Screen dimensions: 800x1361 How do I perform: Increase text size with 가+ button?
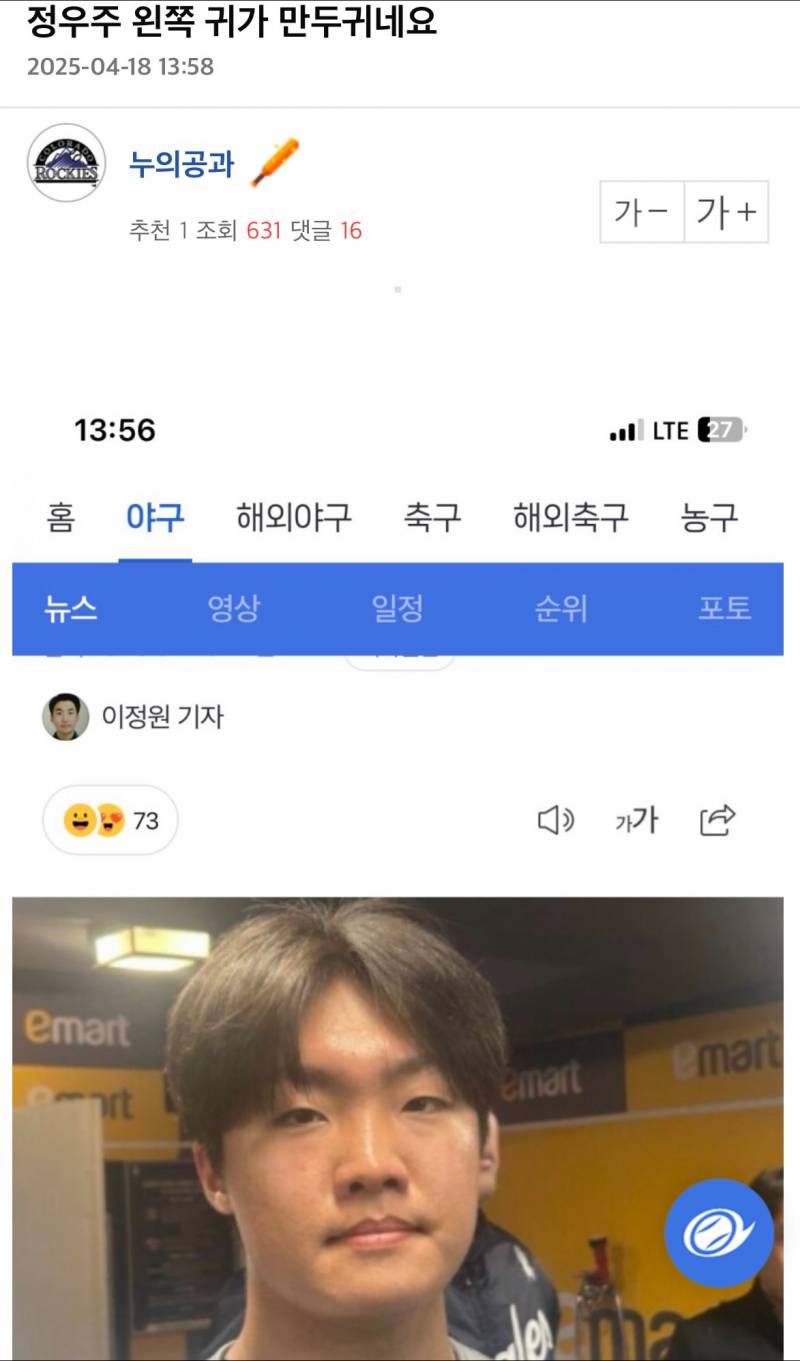pos(726,212)
